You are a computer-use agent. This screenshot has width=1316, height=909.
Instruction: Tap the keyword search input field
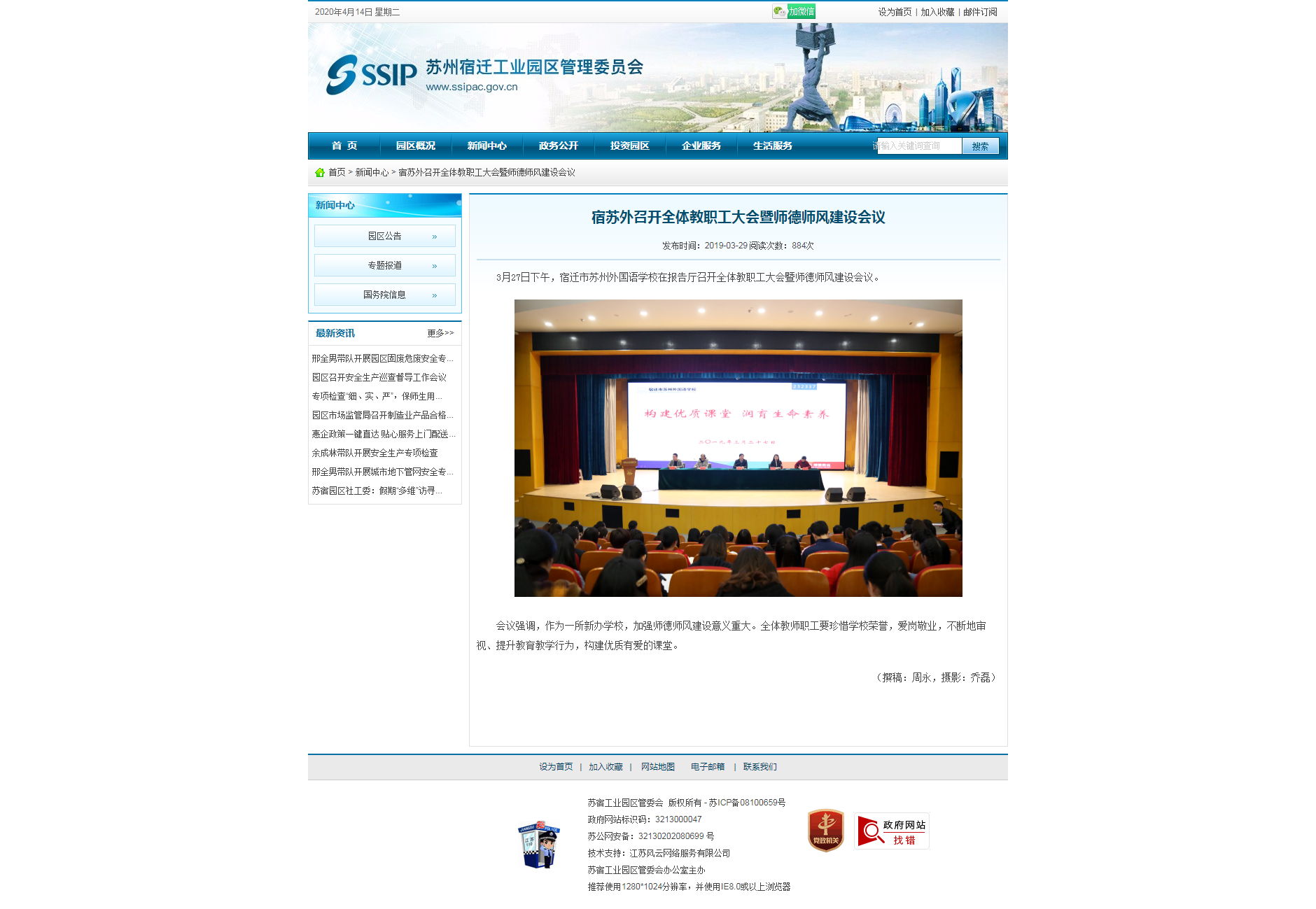pos(918,146)
